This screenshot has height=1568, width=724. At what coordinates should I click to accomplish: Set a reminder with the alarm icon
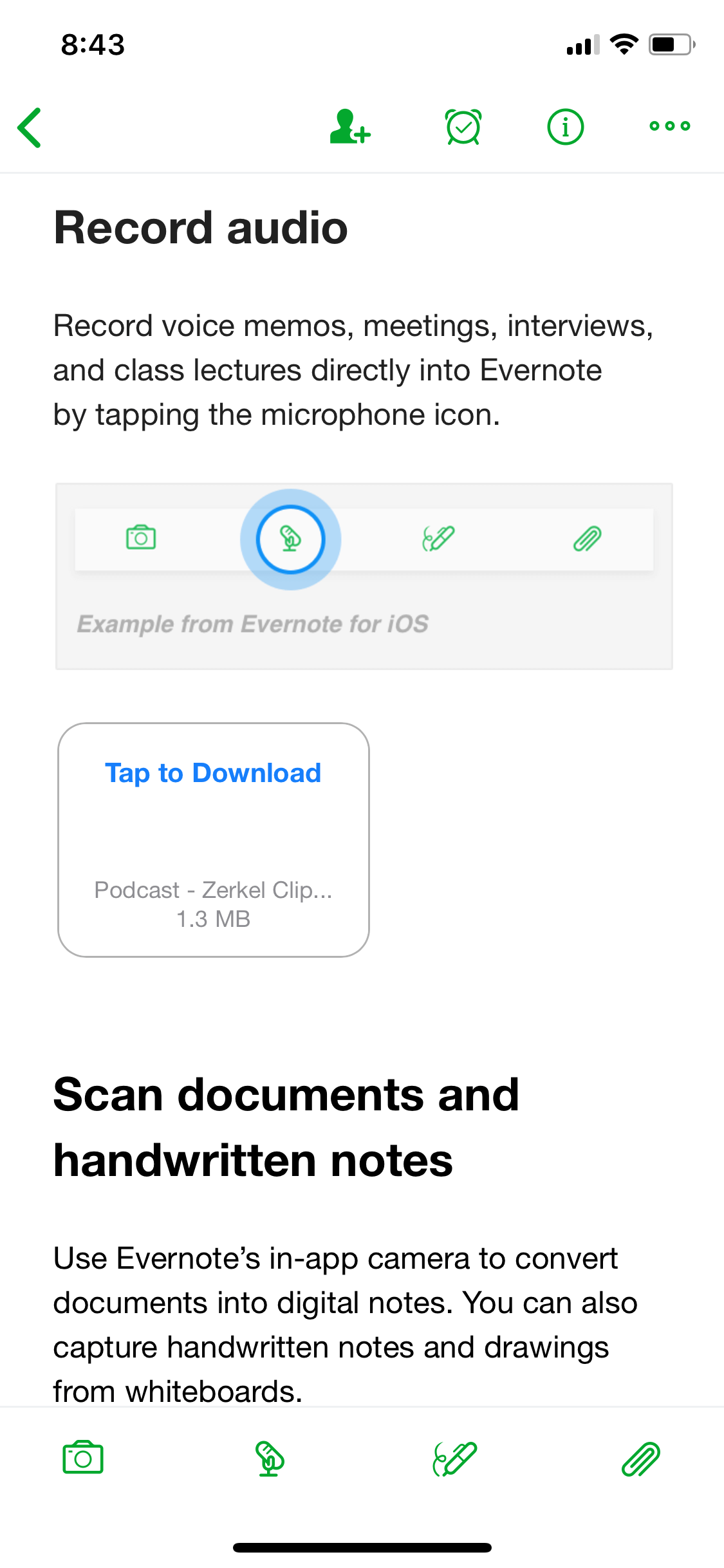pyautogui.click(x=463, y=127)
